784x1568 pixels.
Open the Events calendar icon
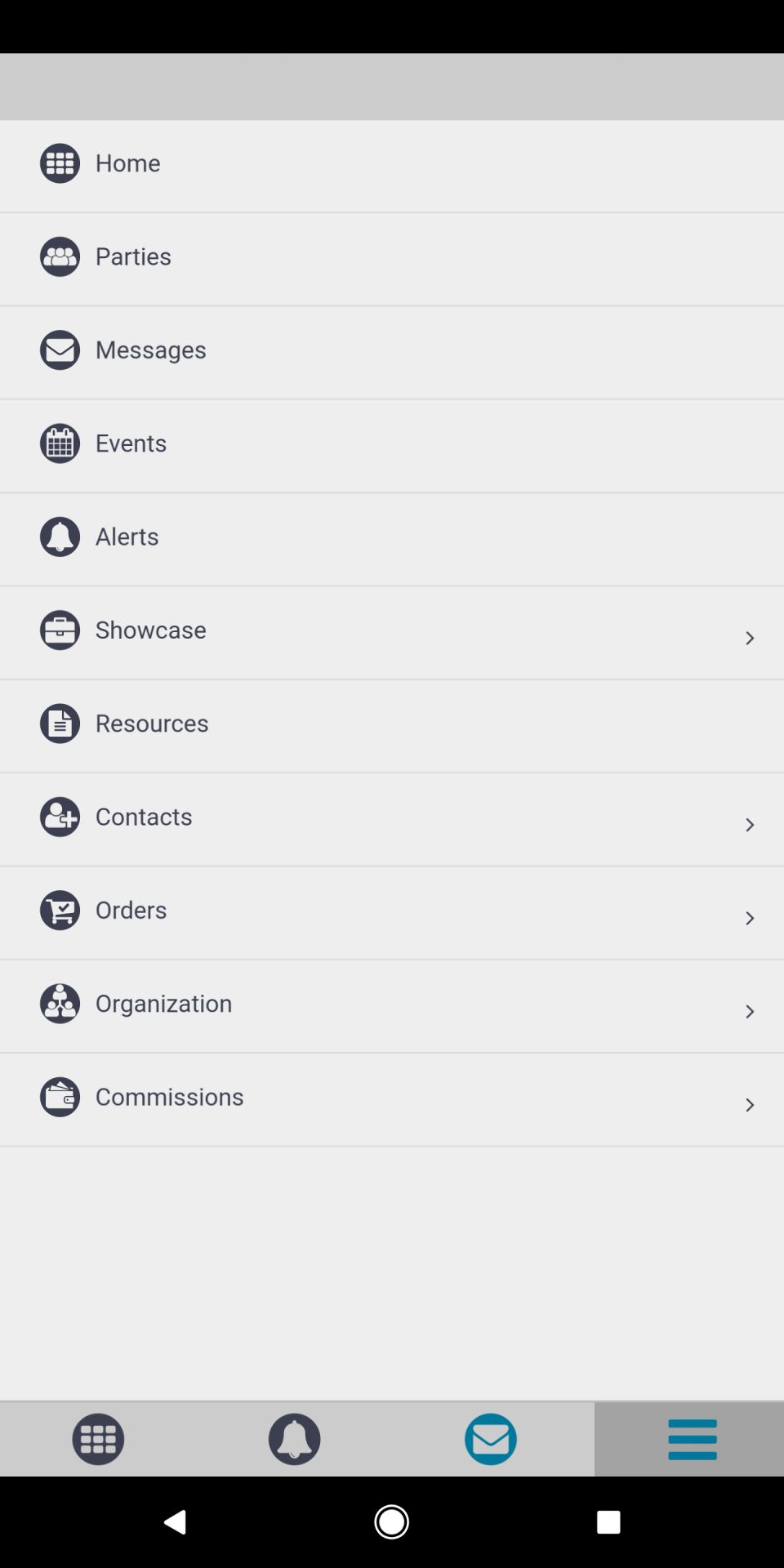pyautogui.click(x=60, y=443)
